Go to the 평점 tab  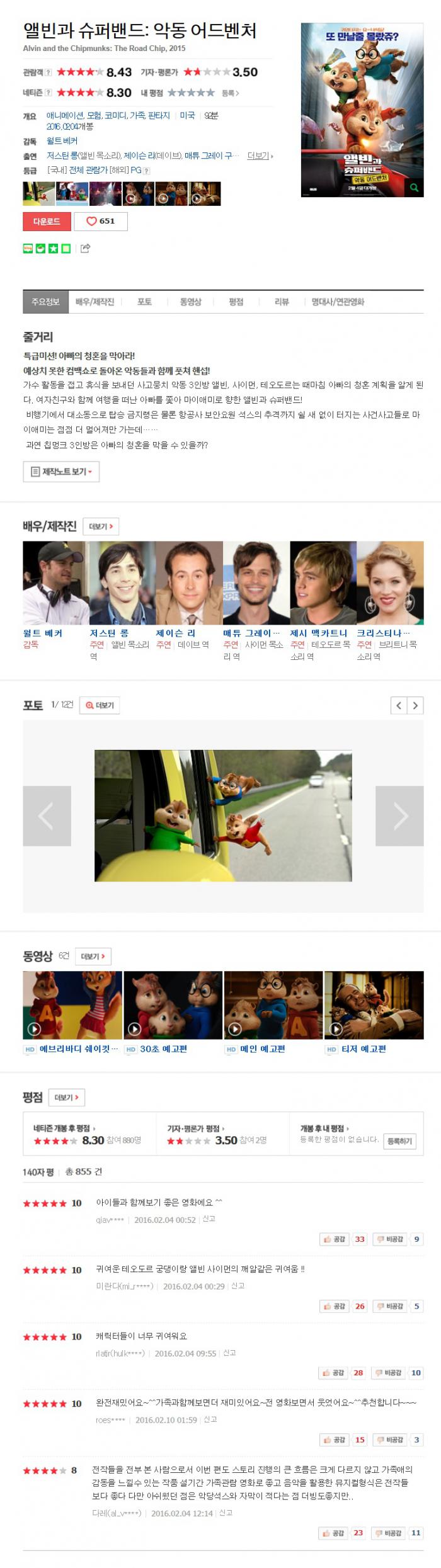point(236,302)
